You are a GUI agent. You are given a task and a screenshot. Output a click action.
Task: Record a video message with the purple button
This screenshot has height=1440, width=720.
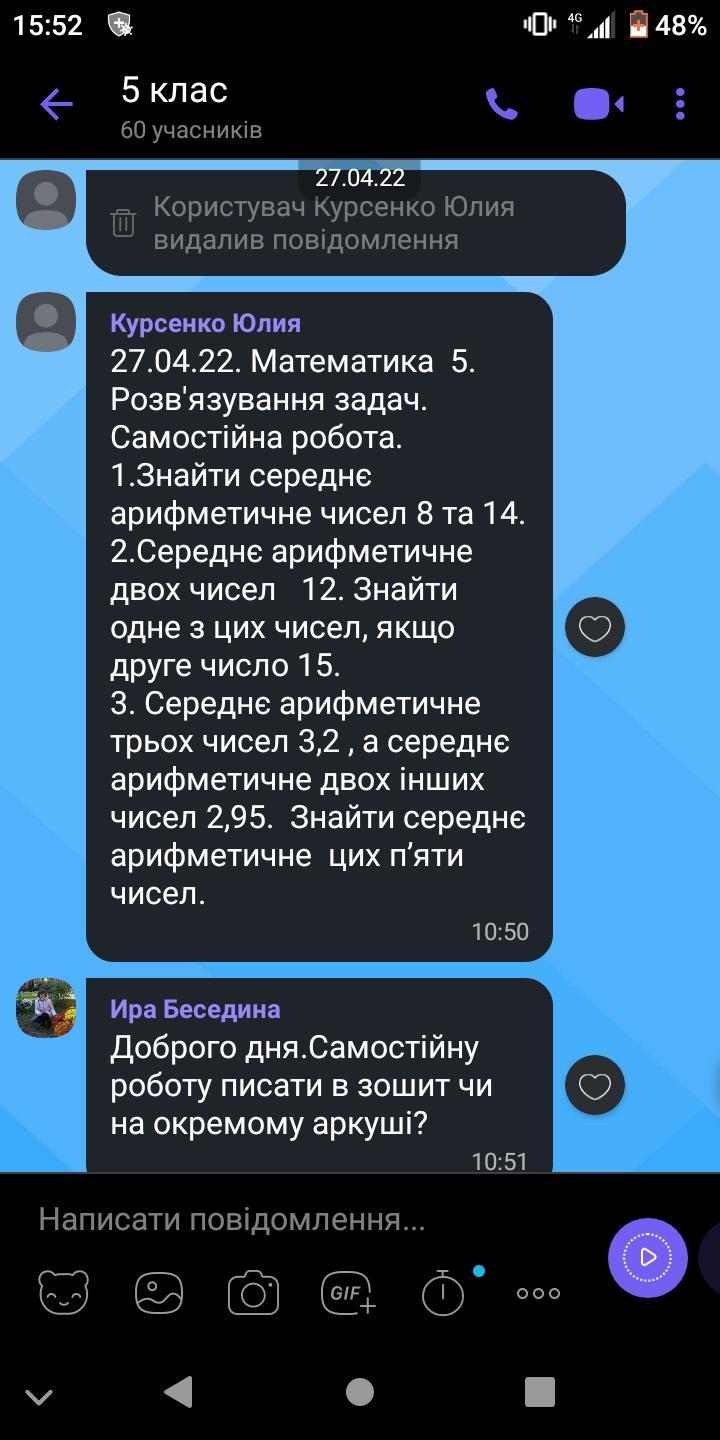pyautogui.click(x=647, y=1257)
